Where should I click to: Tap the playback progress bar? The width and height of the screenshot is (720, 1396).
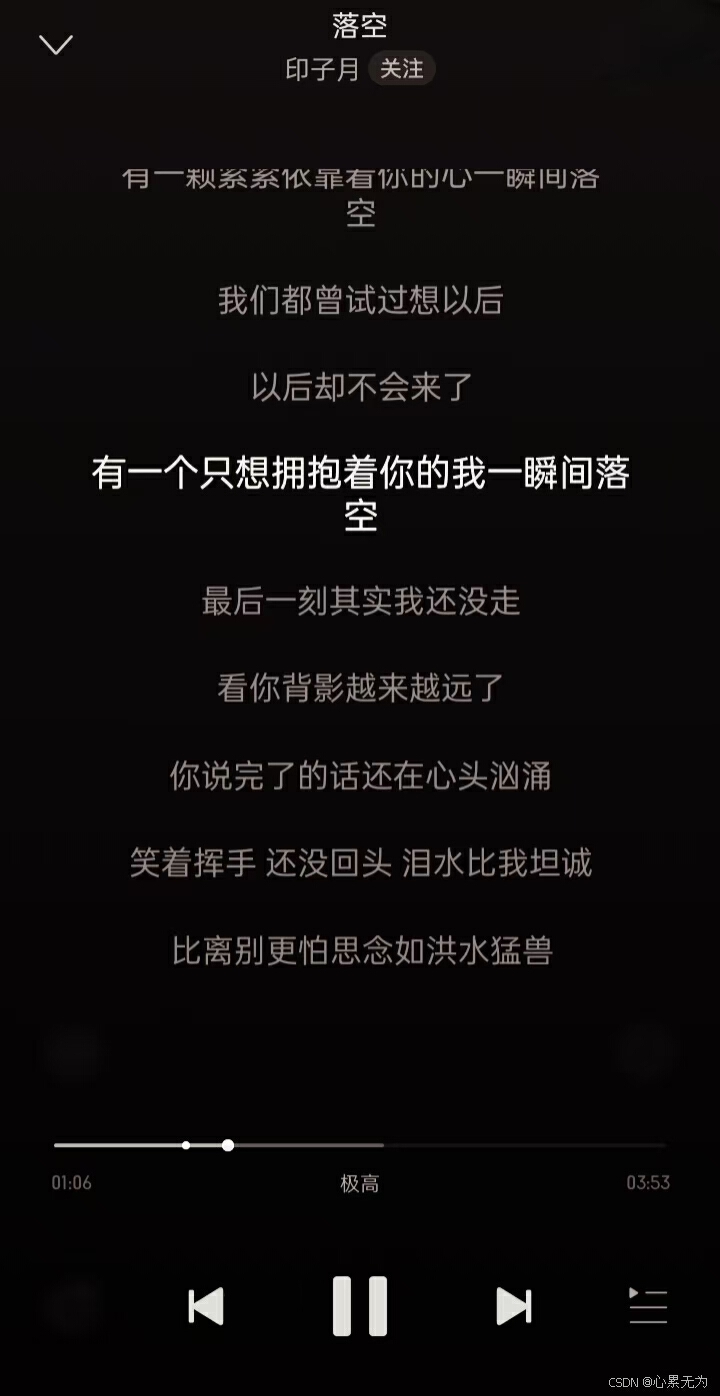[360, 1145]
